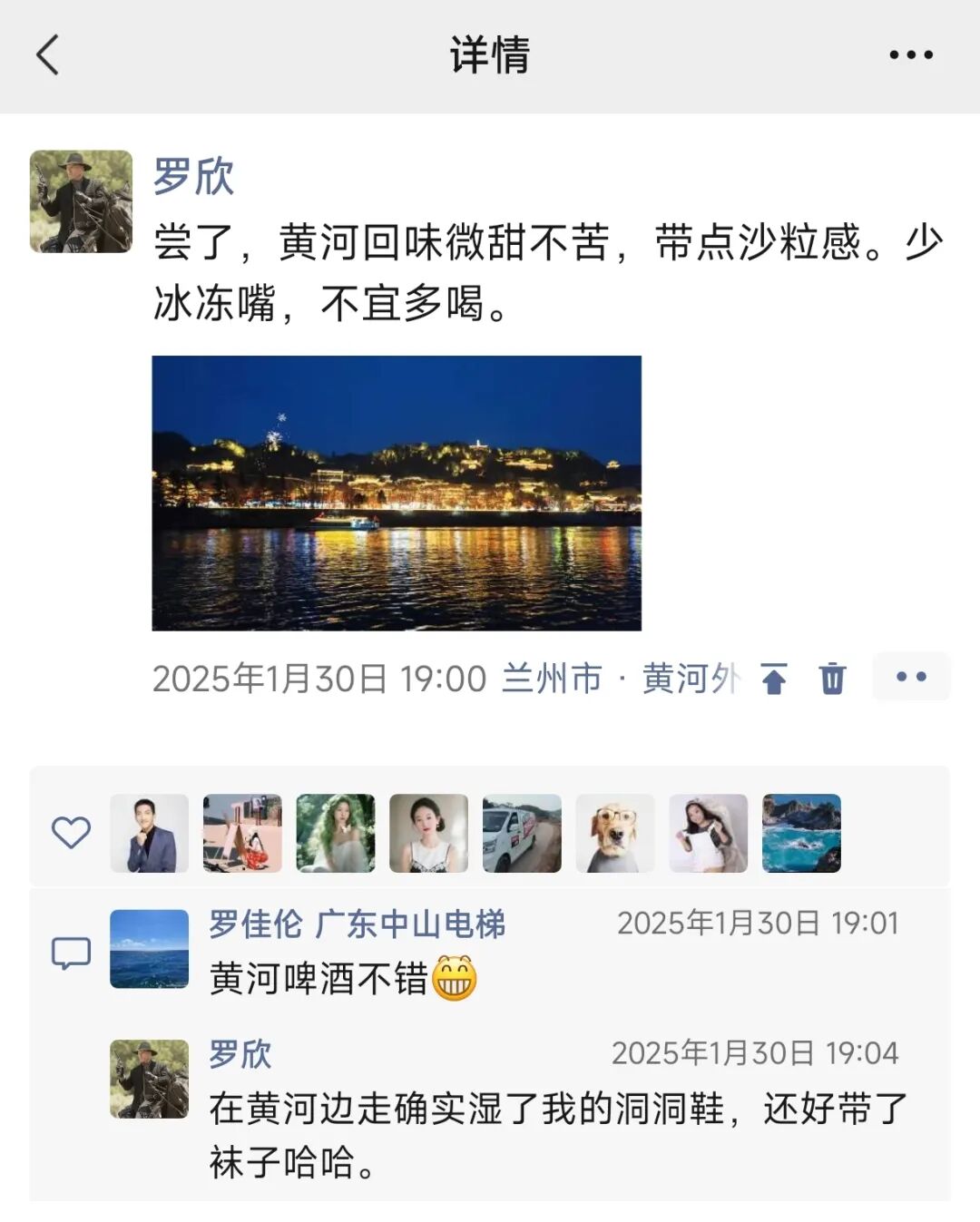Image resolution: width=980 pixels, height=1222 pixels.
Task: Select the post timestamp 2025年1月30日 19:00
Action: [319, 676]
